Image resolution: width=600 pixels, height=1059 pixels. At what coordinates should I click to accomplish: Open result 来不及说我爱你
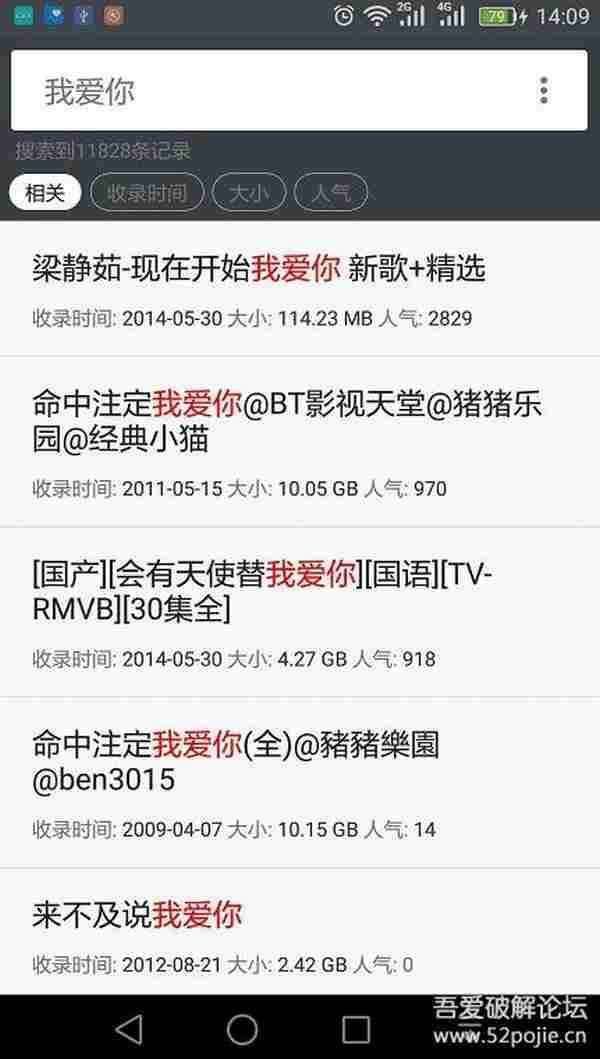tap(300, 931)
